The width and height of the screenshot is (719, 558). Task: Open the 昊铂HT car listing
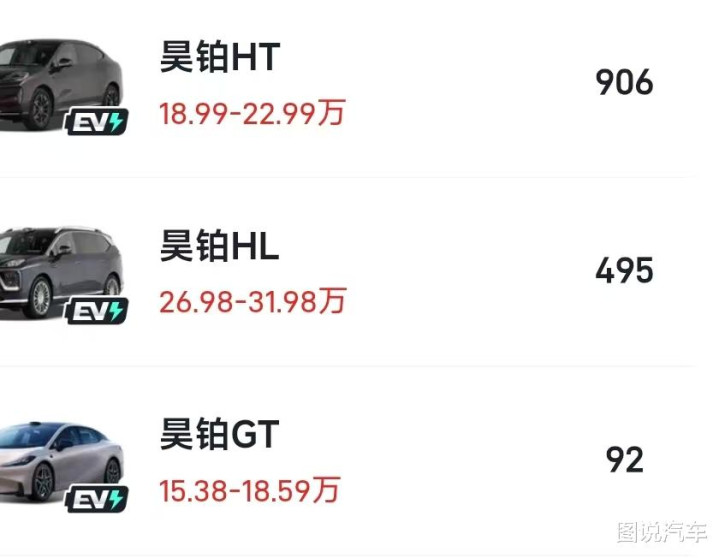348,85
